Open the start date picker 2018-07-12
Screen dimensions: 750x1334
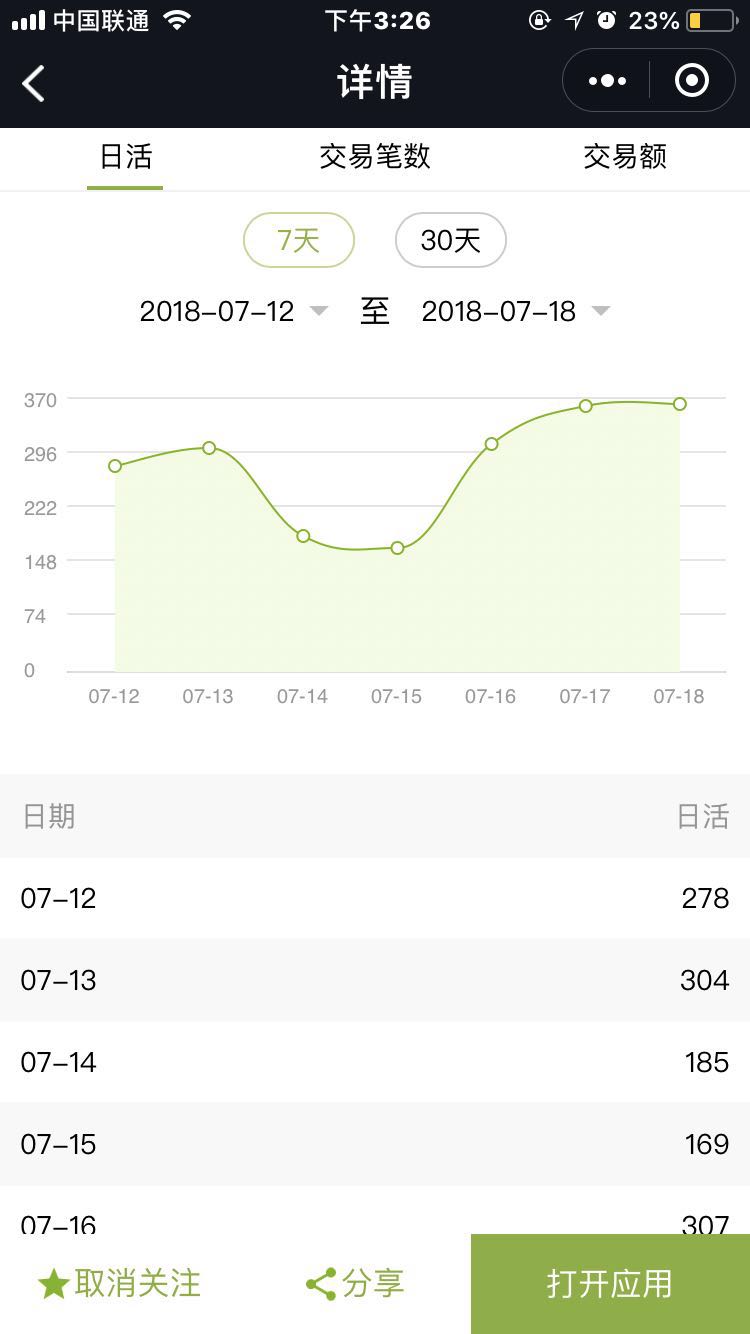tap(233, 311)
